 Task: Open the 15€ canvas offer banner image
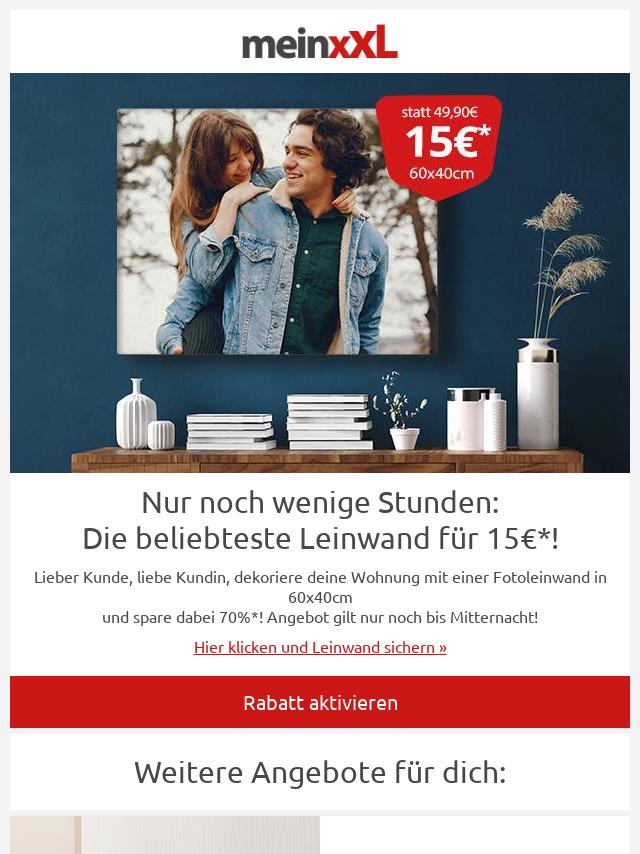tap(320, 272)
